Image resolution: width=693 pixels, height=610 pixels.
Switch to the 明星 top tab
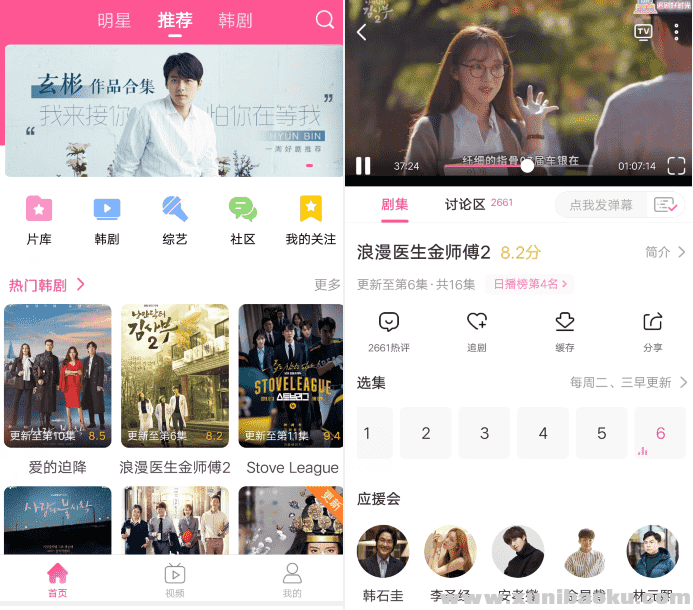[x=114, y=20]
